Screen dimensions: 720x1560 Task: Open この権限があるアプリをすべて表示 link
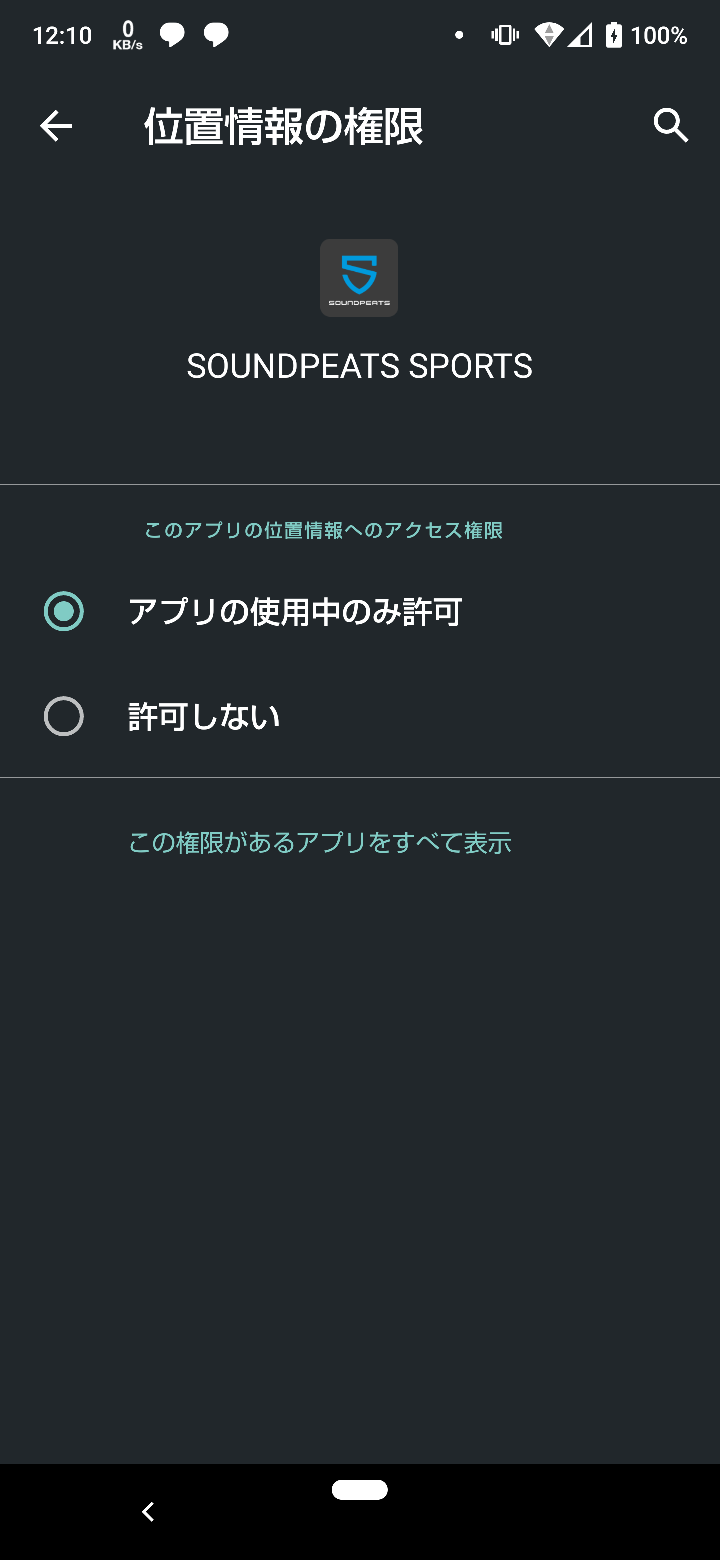320,842
